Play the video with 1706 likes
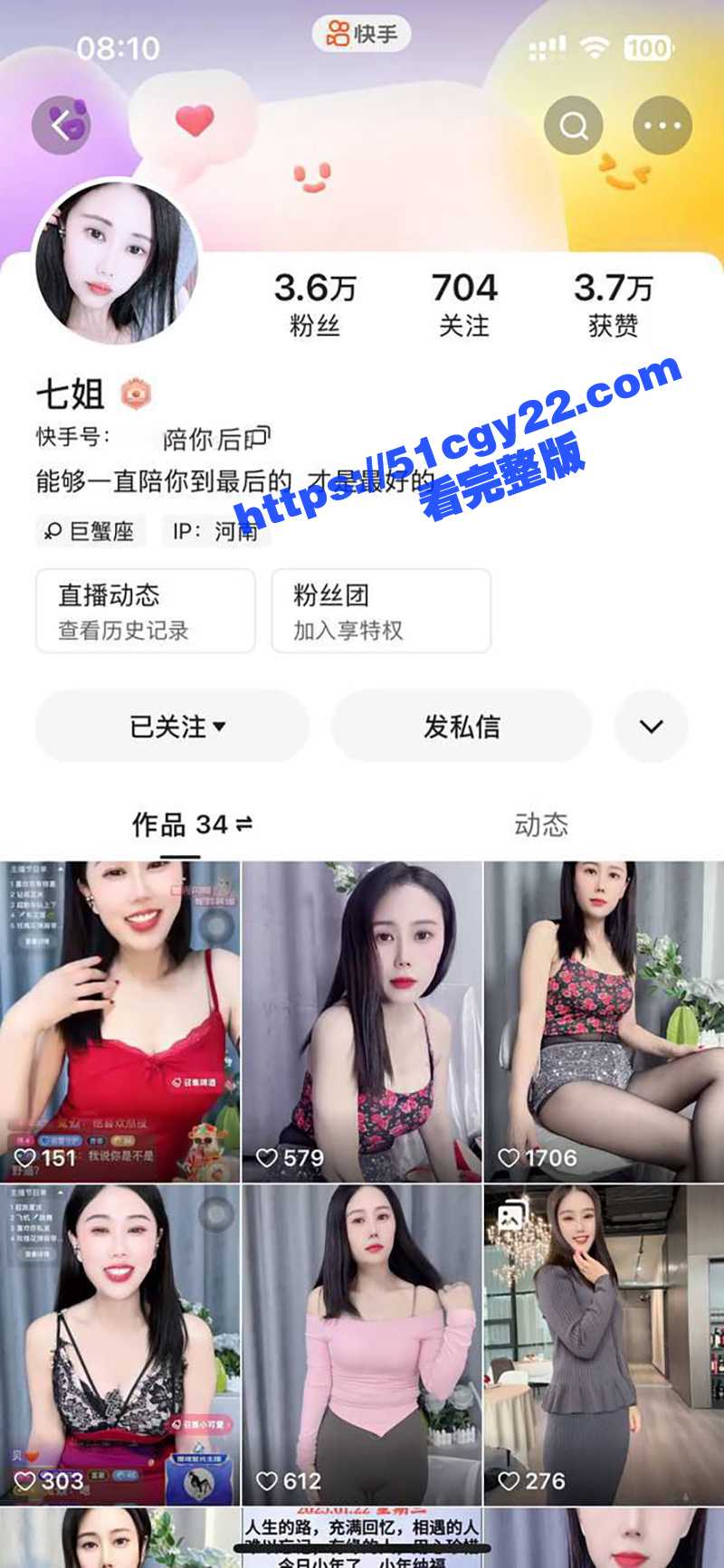 click(x=604, y=1021)
